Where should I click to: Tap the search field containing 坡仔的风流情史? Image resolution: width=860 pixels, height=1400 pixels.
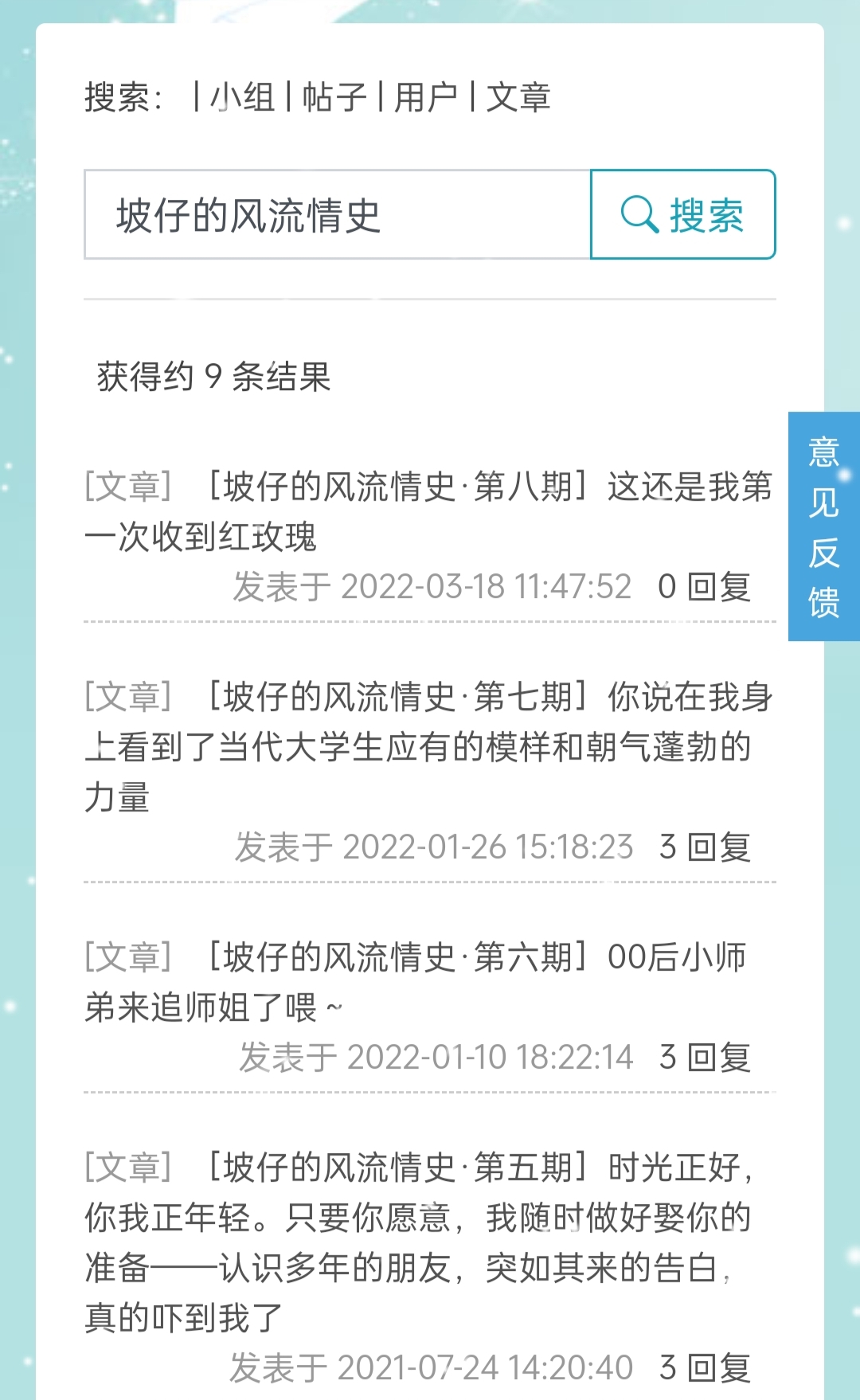click(x=338, y=214)
